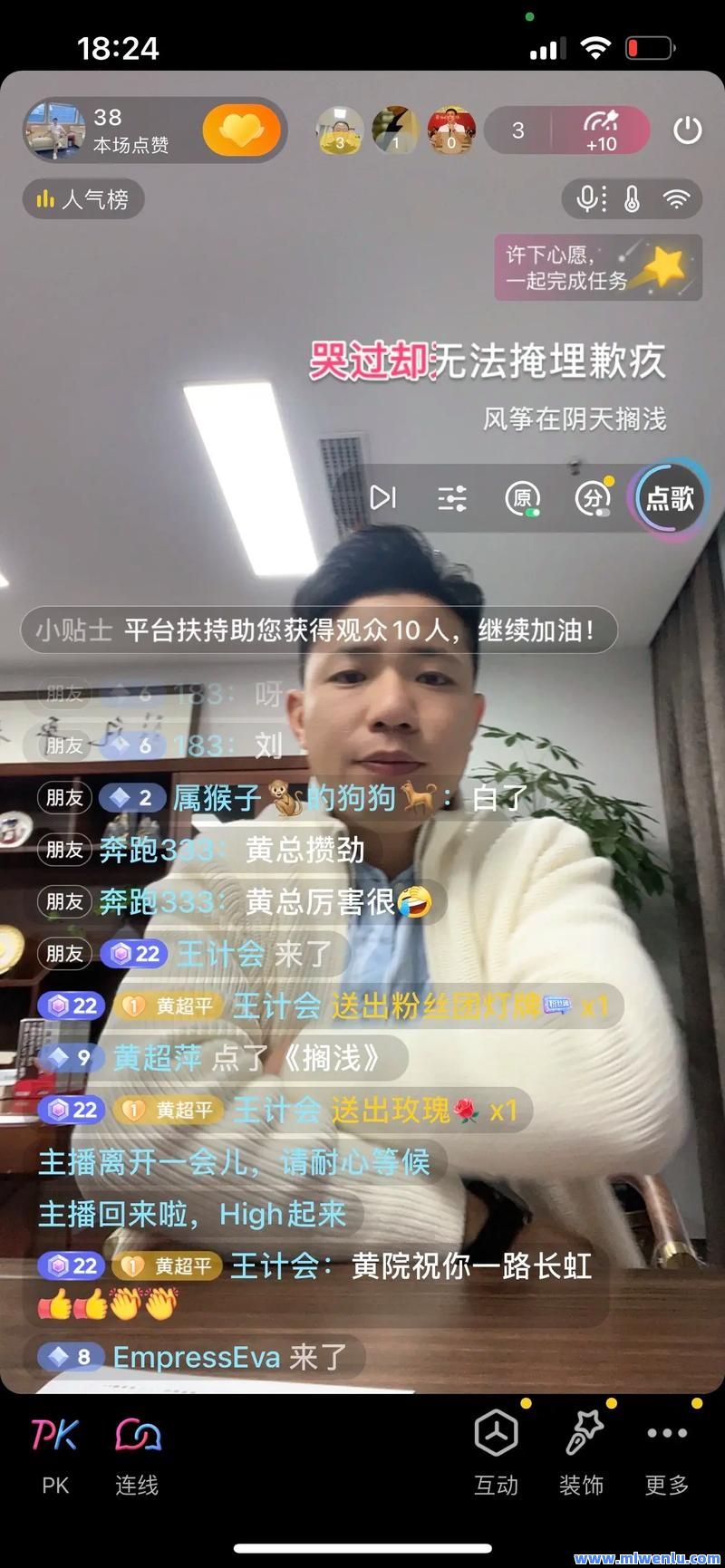Image resolution: width=725 pixels, height=1568 pixels.
Task: Open the audio mixer settings
Action: [x=451, y=497]
